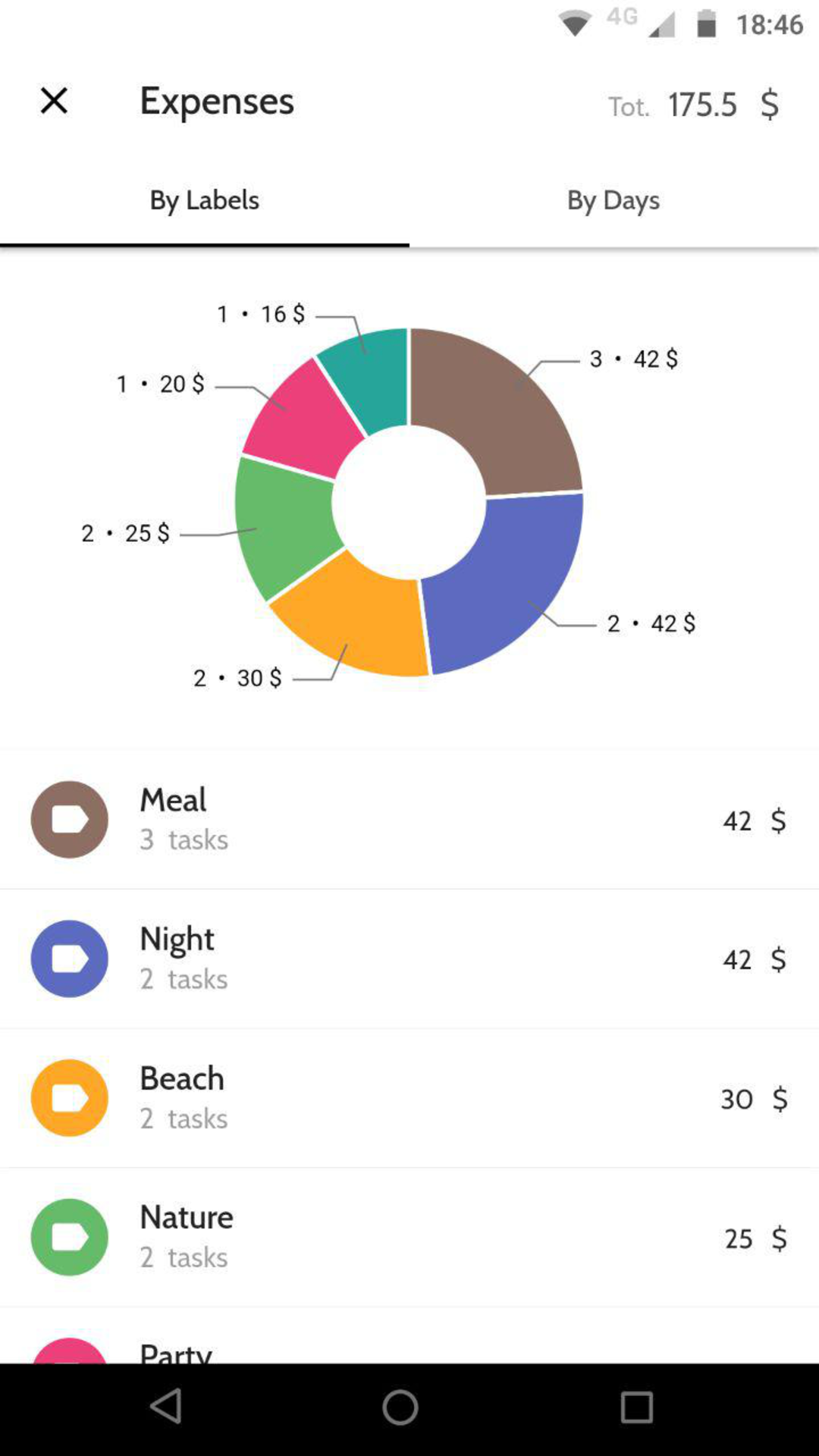Go to the home screen
The image size is (819, 1456).
(400, 1408)
